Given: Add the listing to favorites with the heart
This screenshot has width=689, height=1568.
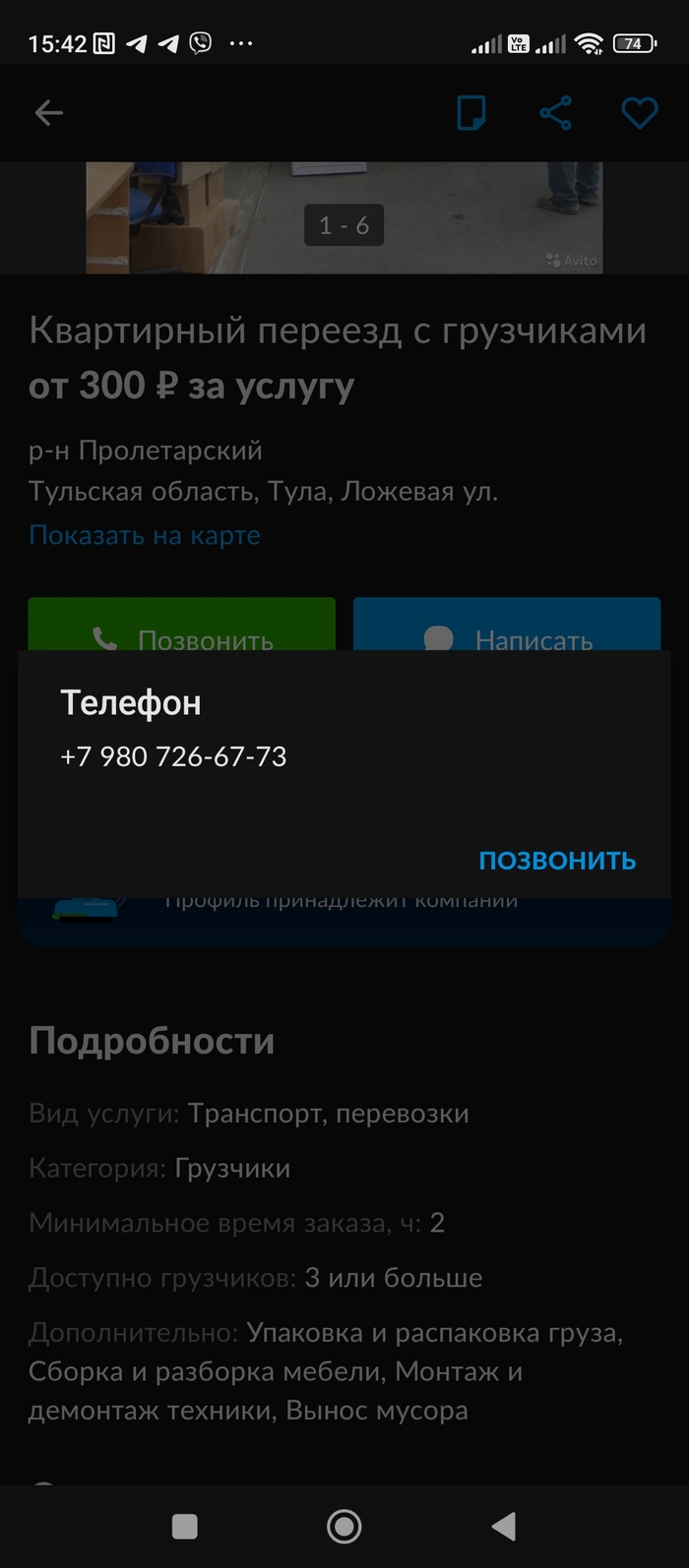Looking at the screenshot, I should coord(640,113).
